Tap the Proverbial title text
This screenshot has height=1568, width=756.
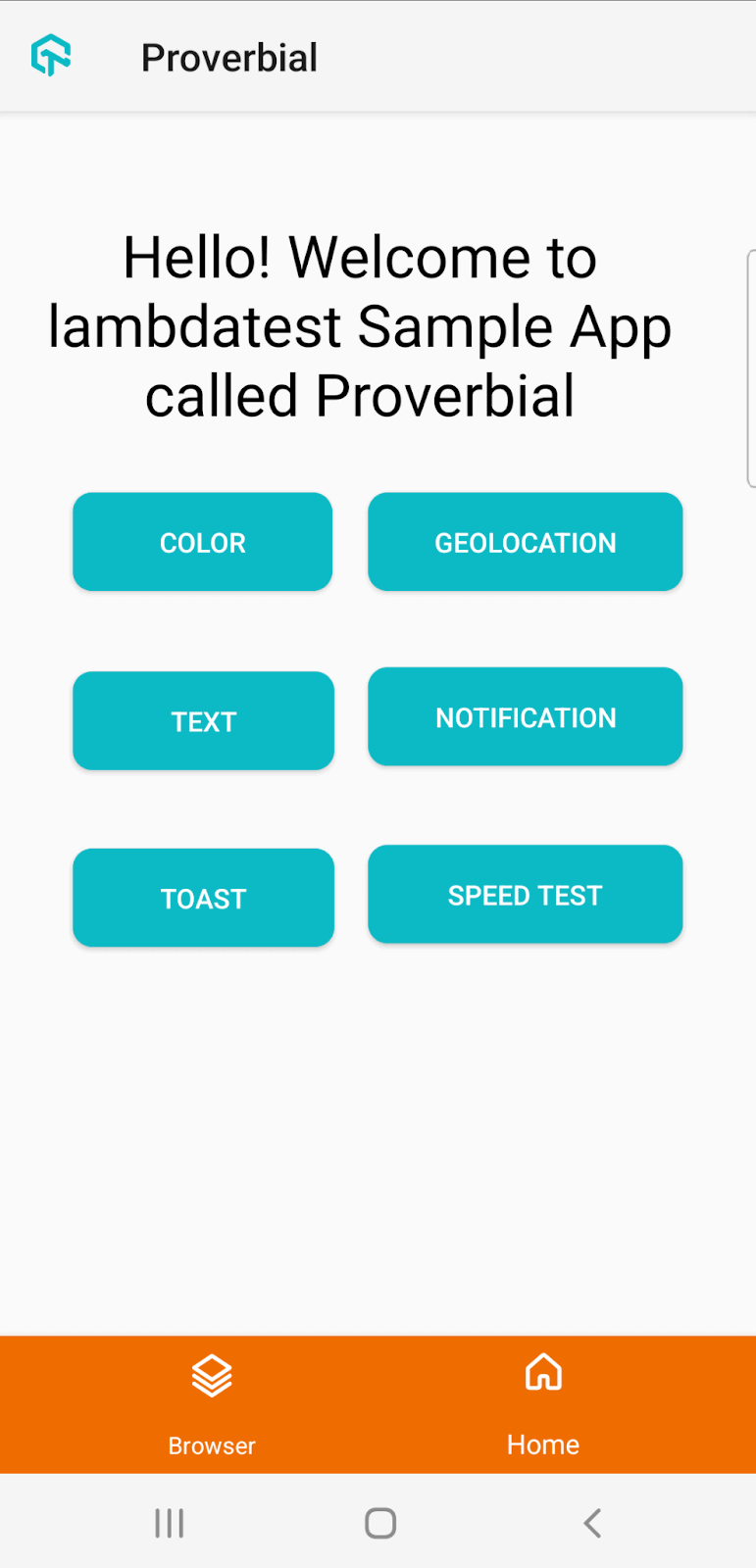[x=228, y=57]
